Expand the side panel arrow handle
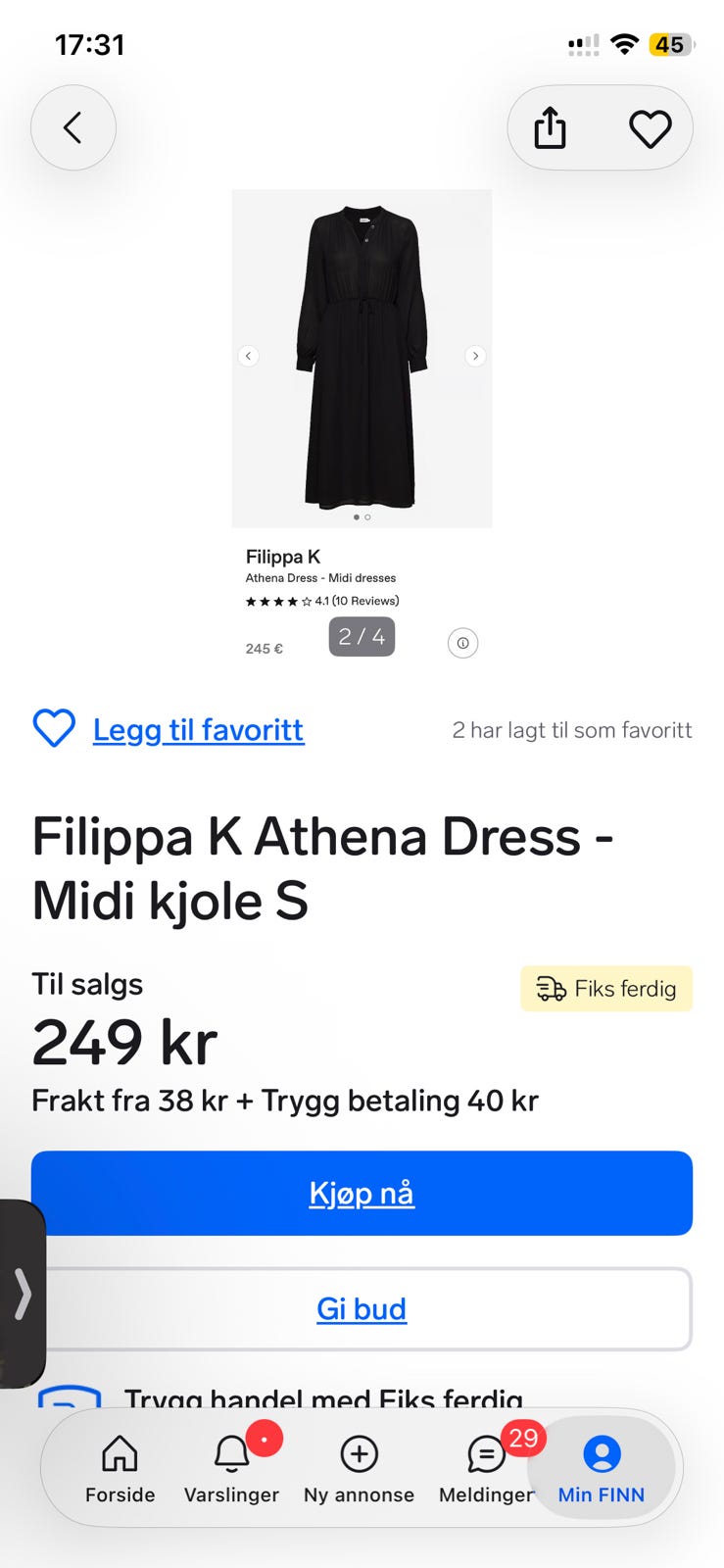The image size is (724, 1568). pyautogui.click(x=23, y=1294)
